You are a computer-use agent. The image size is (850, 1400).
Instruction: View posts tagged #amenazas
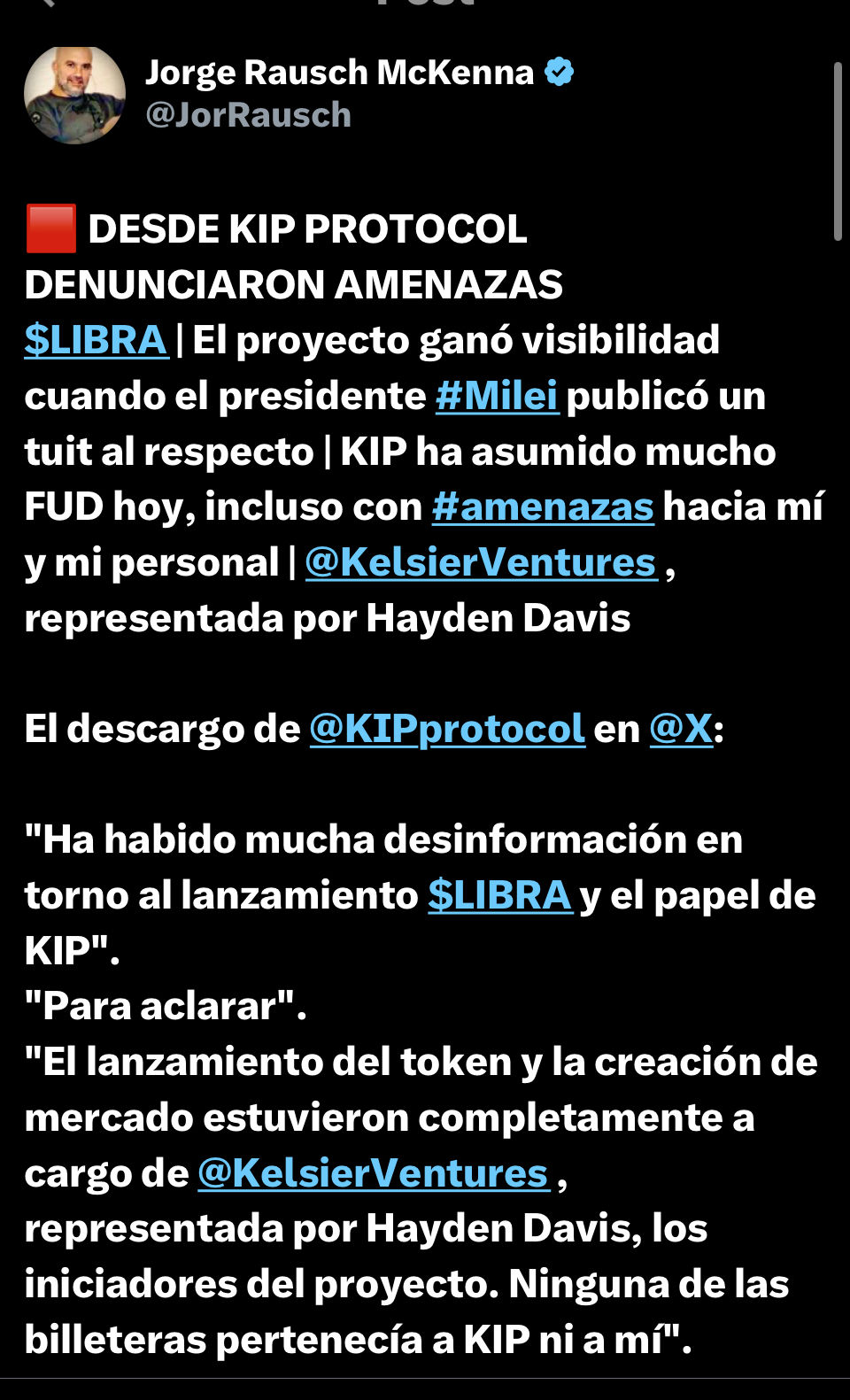coord(542,507)
